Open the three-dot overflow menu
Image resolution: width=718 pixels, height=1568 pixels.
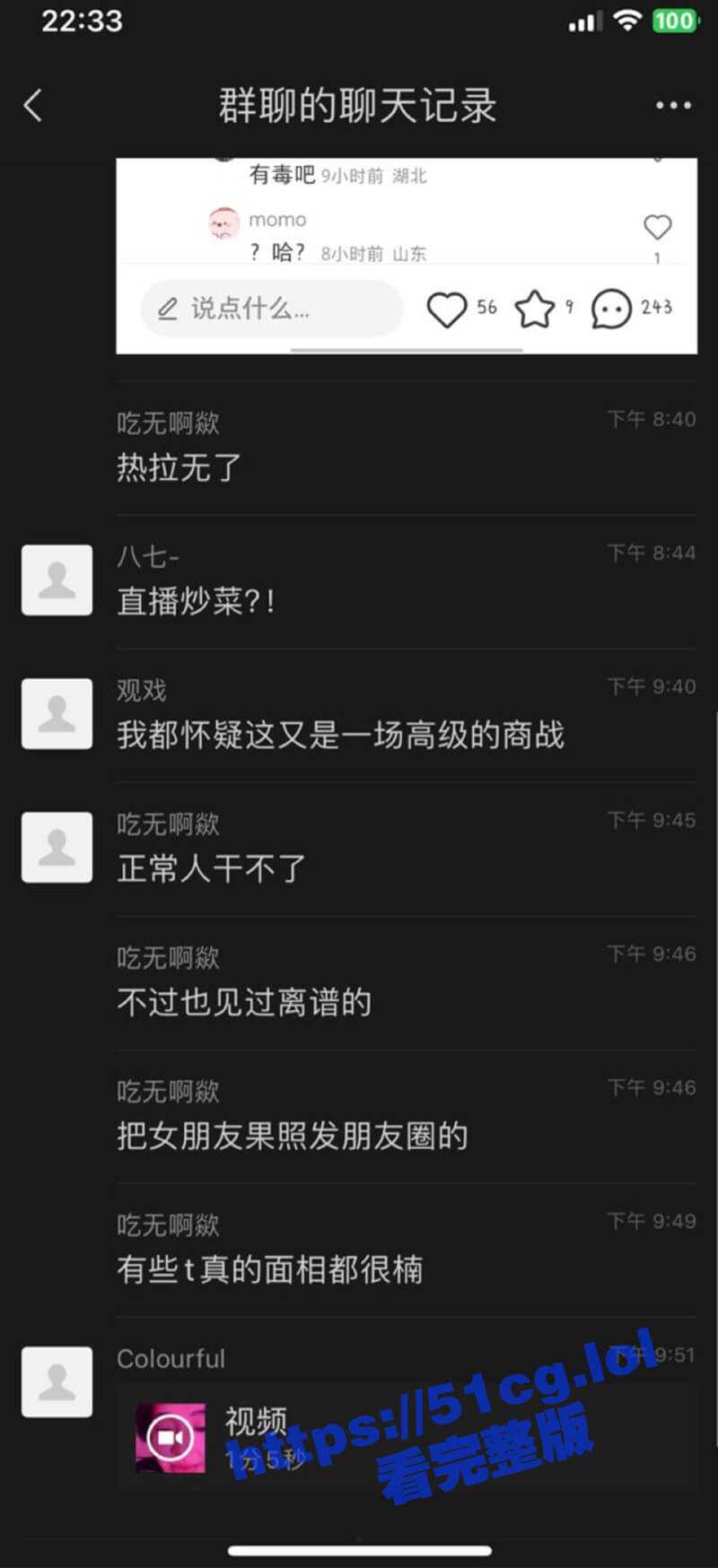672,106
